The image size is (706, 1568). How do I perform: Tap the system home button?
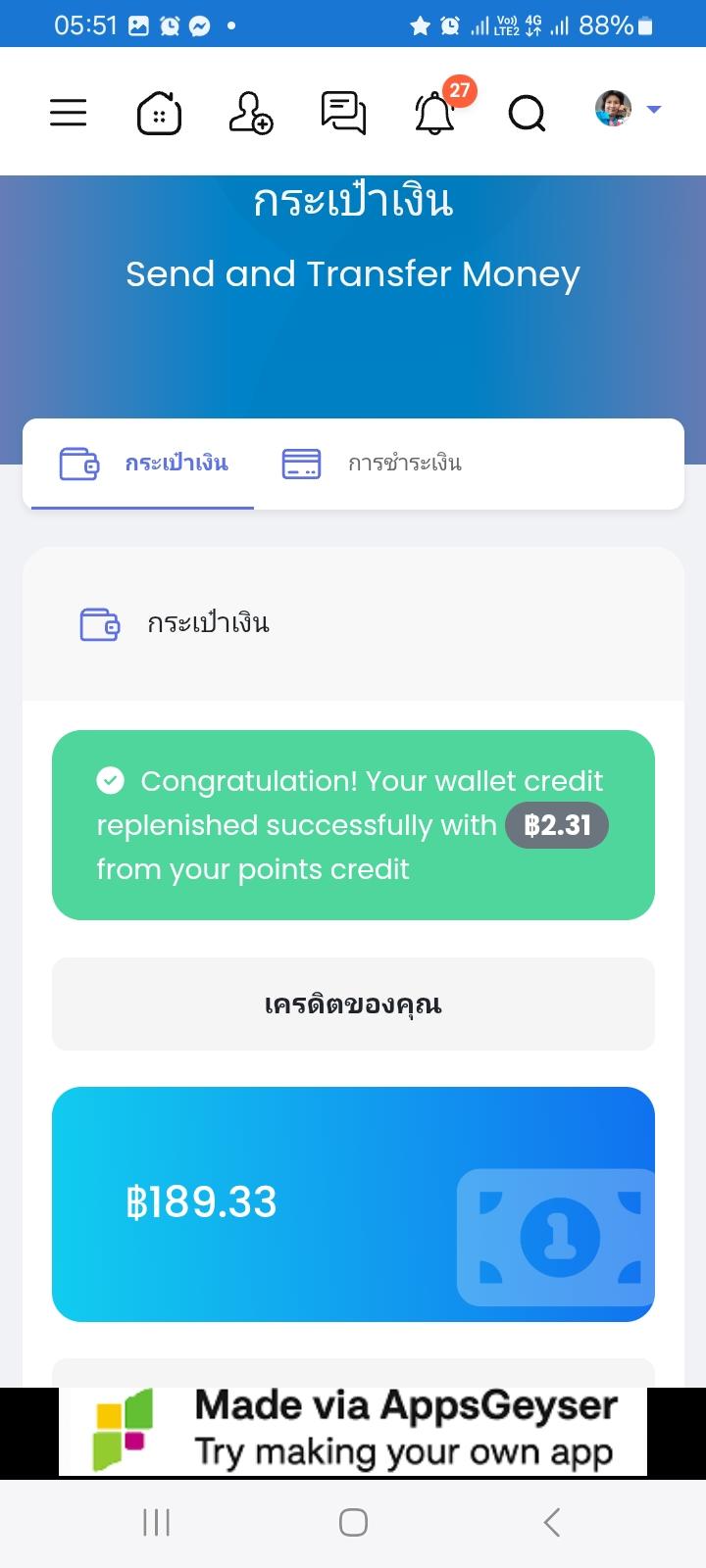(x=353, y=1522)
